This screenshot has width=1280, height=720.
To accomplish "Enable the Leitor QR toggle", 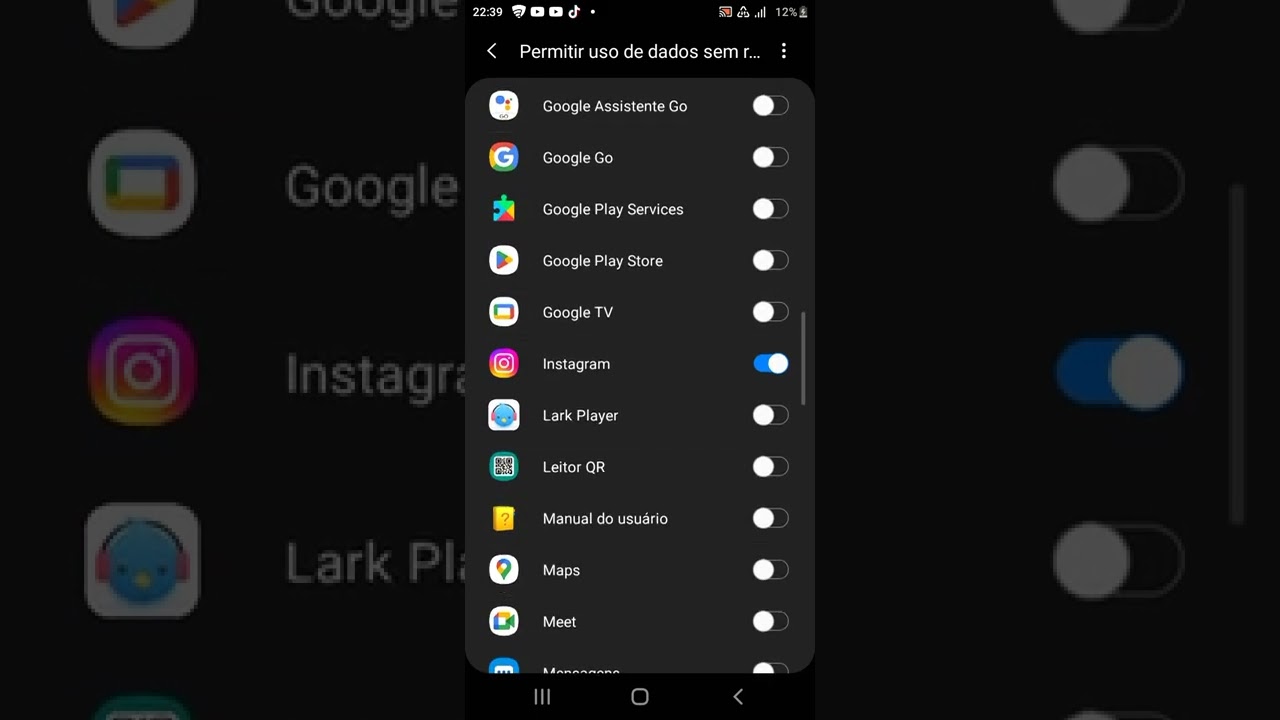I will click(770, 467).
